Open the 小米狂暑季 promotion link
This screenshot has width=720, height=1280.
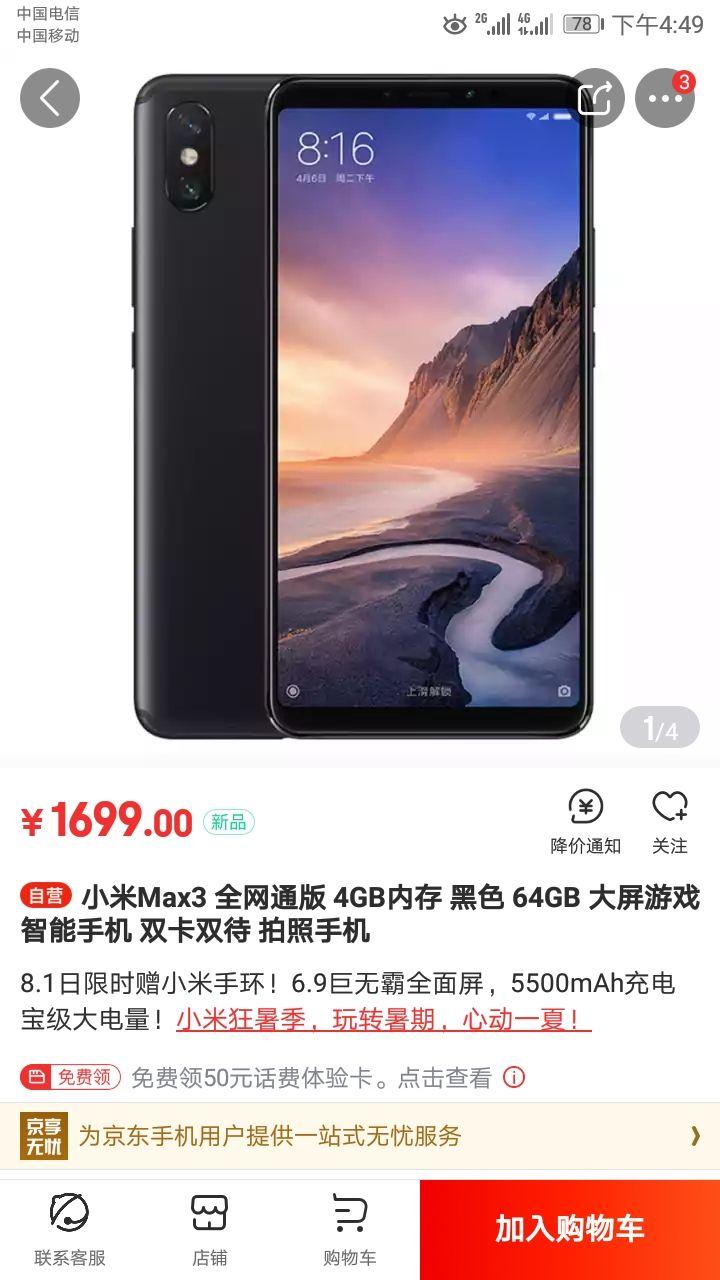(383, 1020)
